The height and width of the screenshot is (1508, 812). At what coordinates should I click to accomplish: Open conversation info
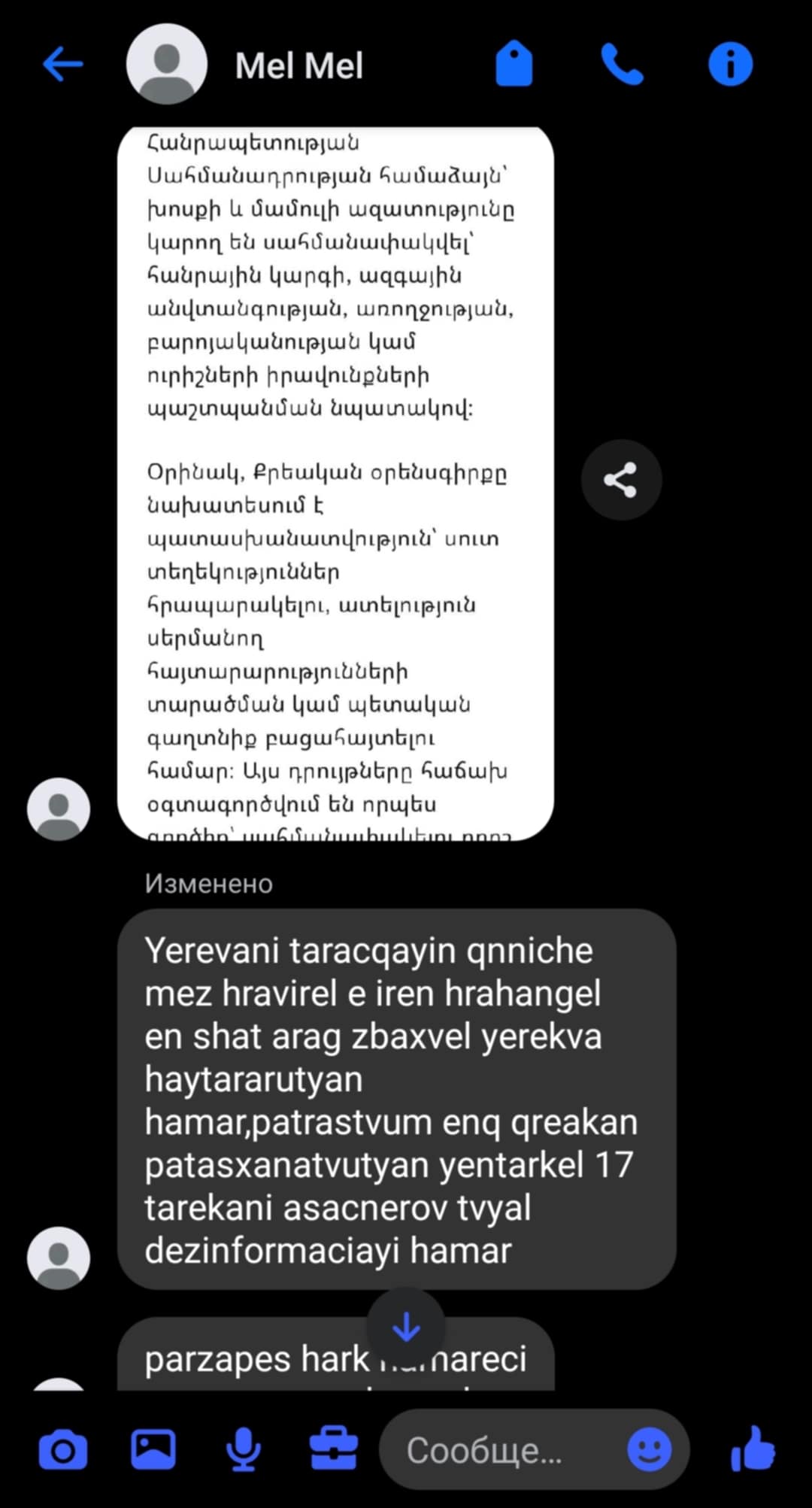click(x=730, y=65)
